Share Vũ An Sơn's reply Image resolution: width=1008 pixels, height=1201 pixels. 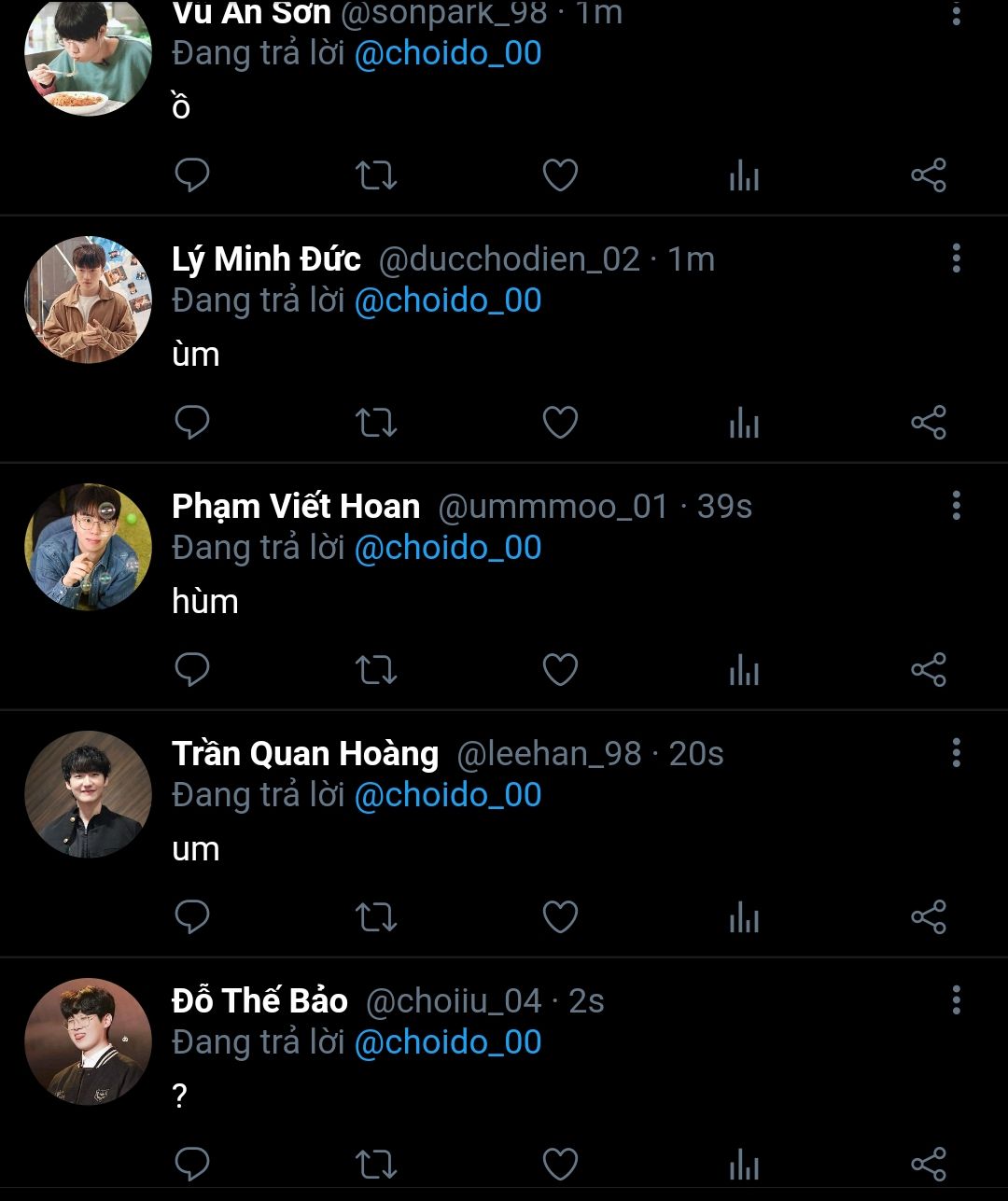(x=929, y=175)
